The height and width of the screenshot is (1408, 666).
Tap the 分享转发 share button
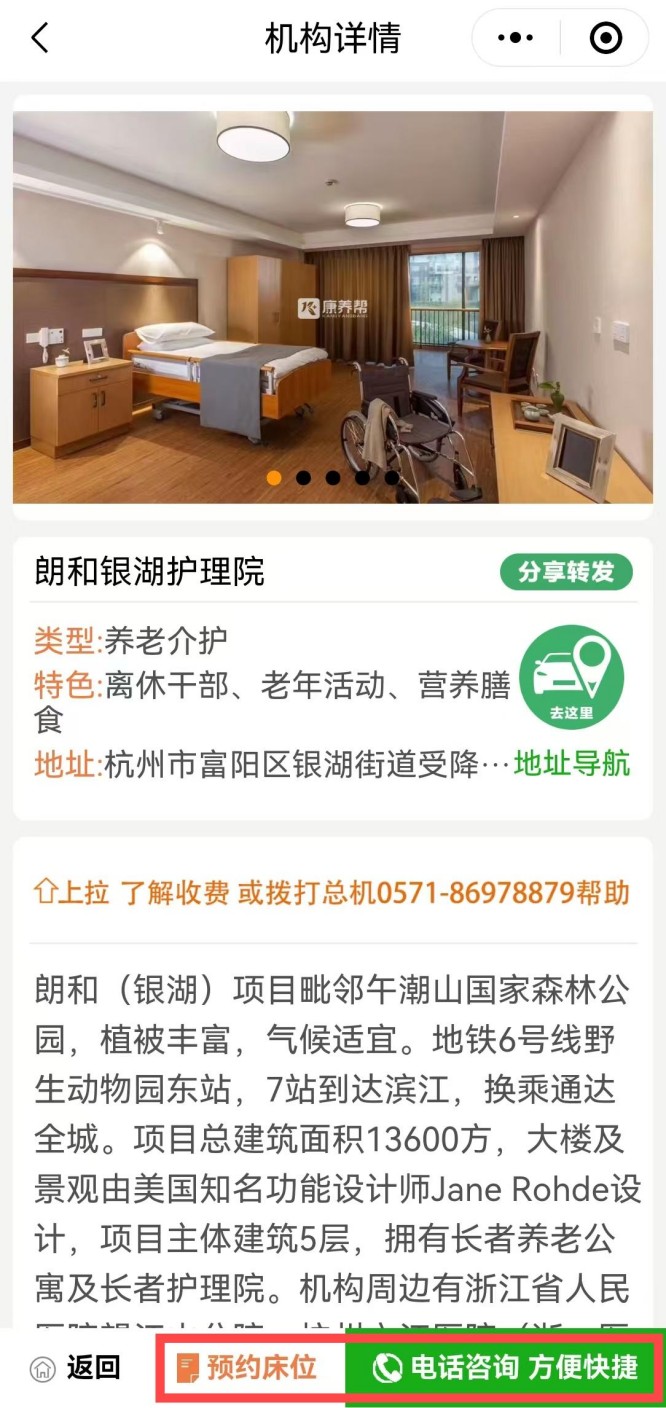[566, 572]
